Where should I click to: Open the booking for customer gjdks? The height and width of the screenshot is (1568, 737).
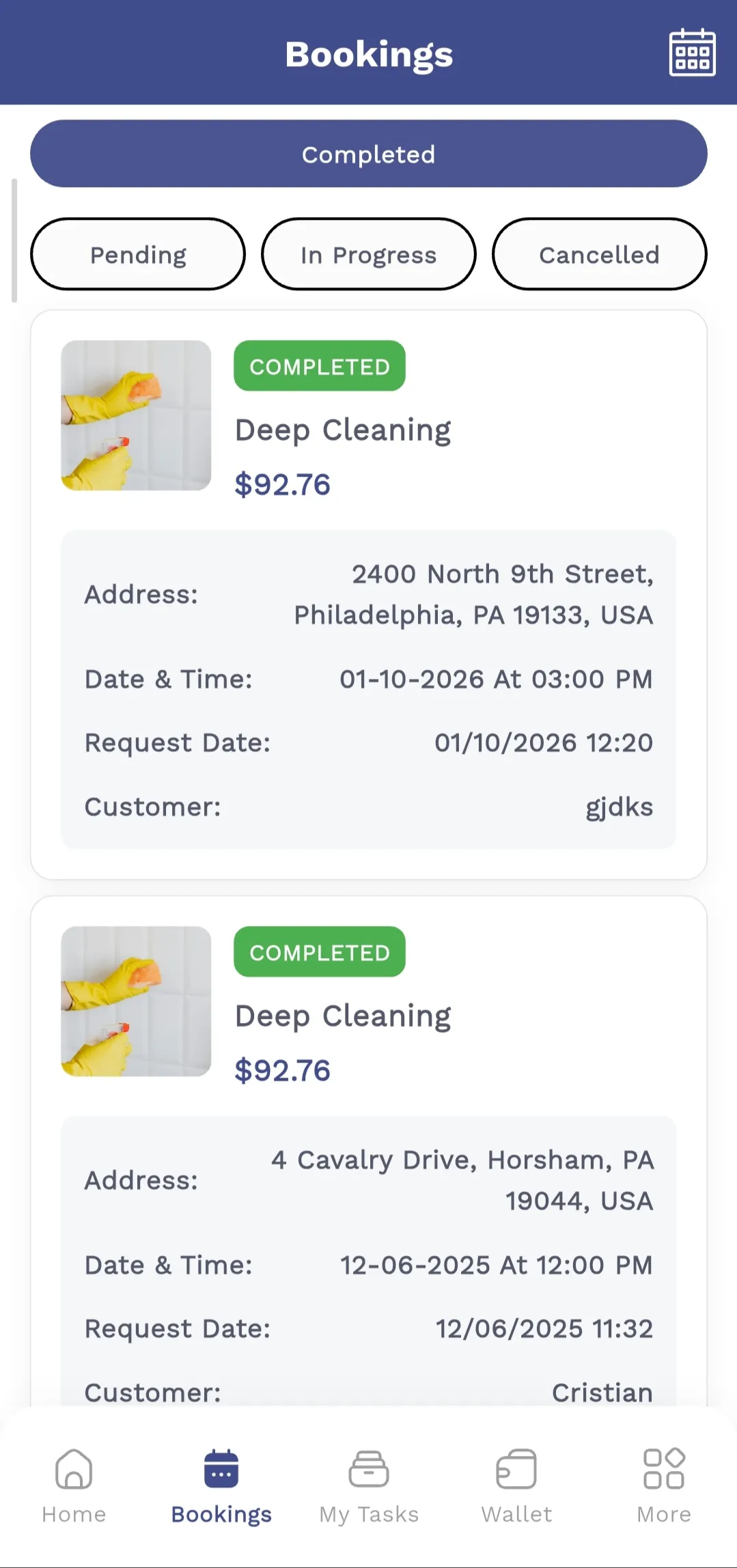369,595
